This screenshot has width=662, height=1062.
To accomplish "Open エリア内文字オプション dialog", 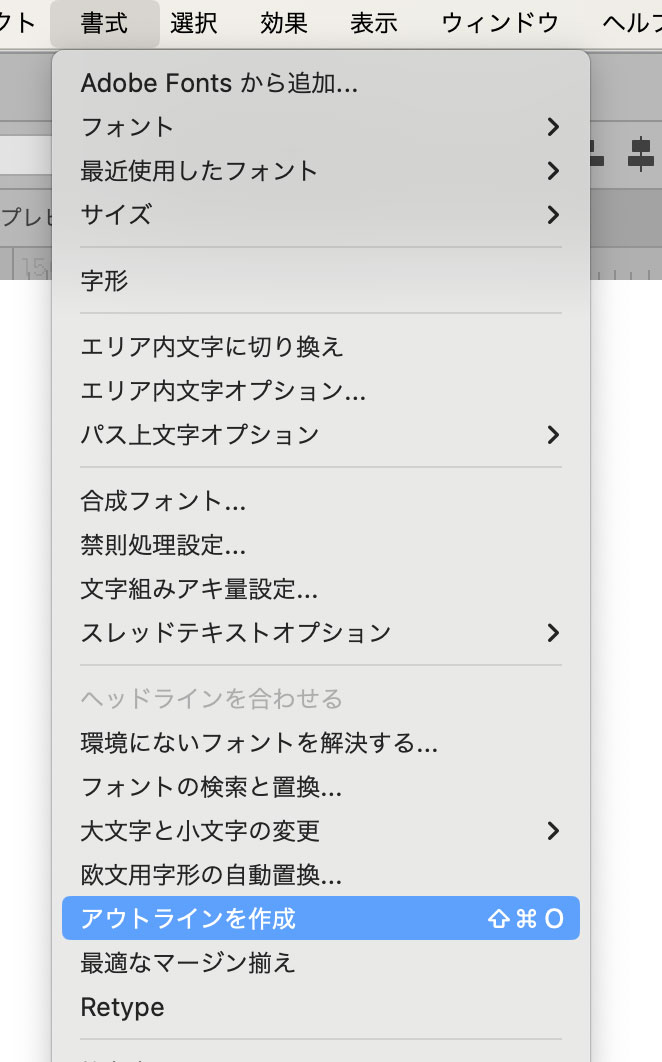I will 223,391.
